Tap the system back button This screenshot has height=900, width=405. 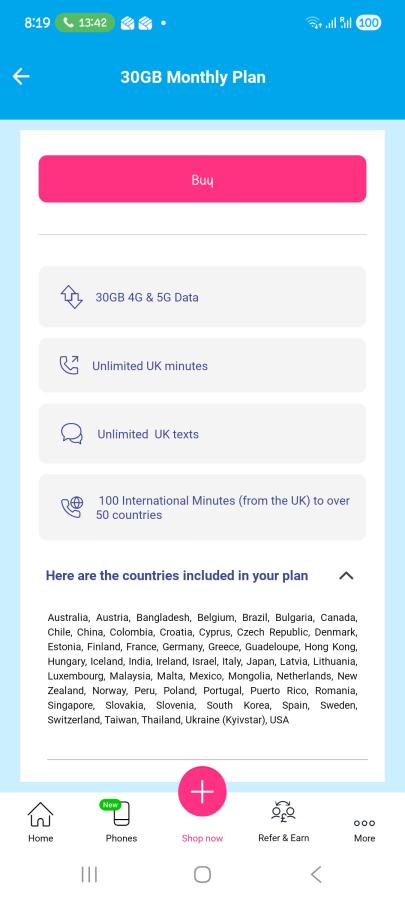[x=316, y=874]
